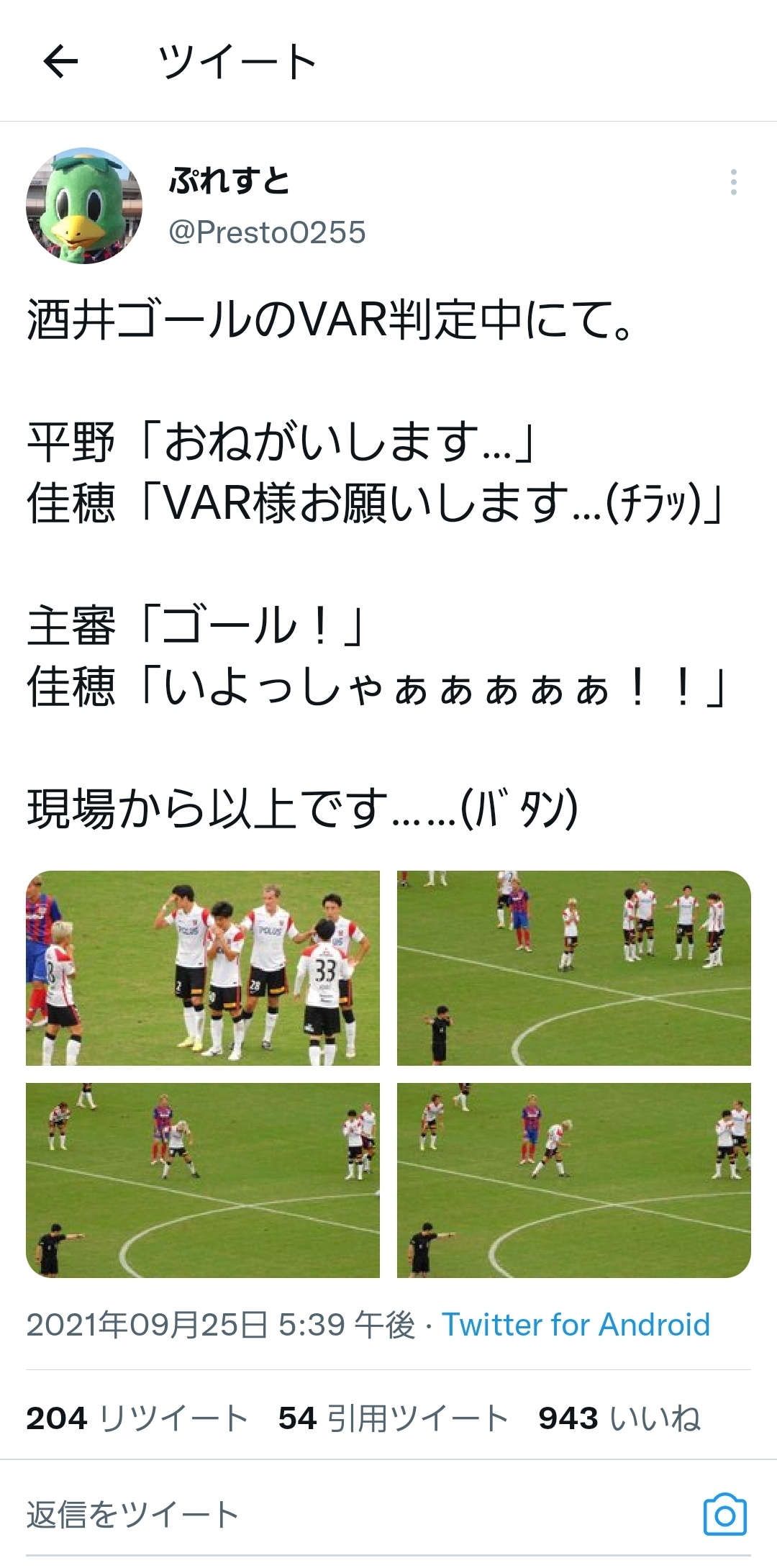Open the tweet's three-dot overflow menu
Image resolution: width=777 pixels, height=1568 pixels.
pyautogui.click(x=733, y=182)
